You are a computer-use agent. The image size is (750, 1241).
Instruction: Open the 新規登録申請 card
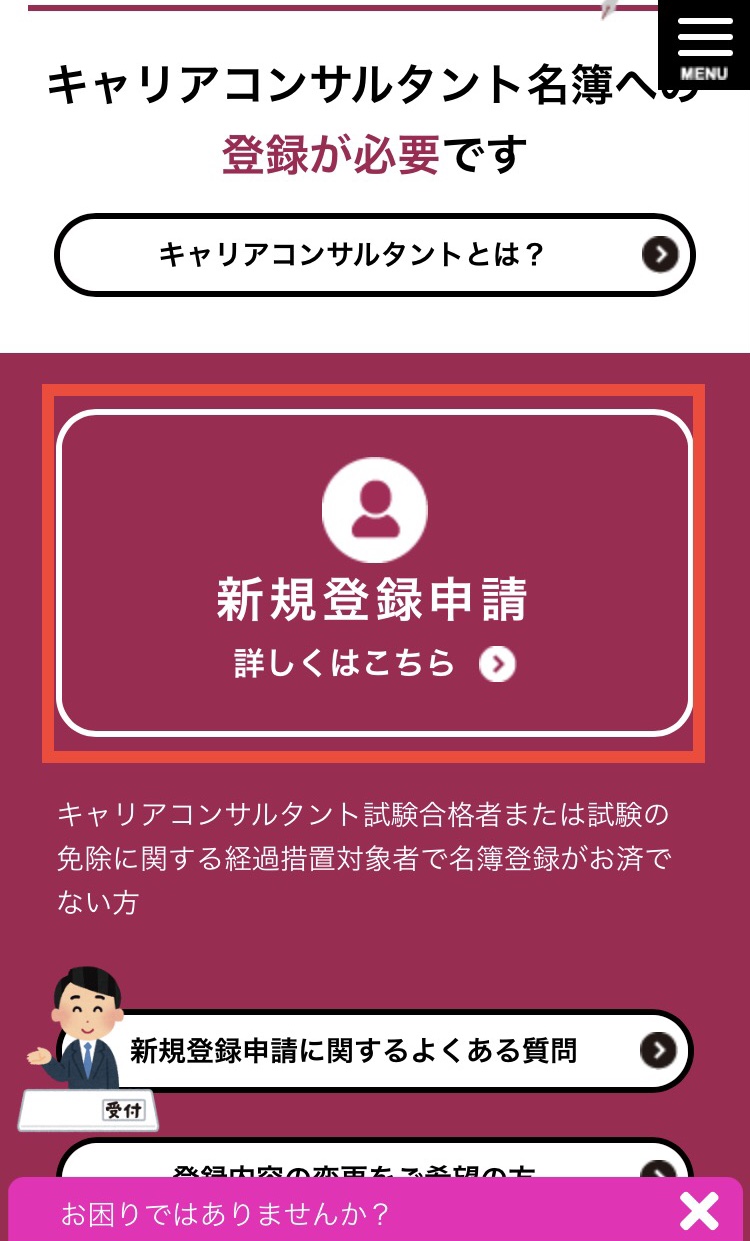[374, 573]
